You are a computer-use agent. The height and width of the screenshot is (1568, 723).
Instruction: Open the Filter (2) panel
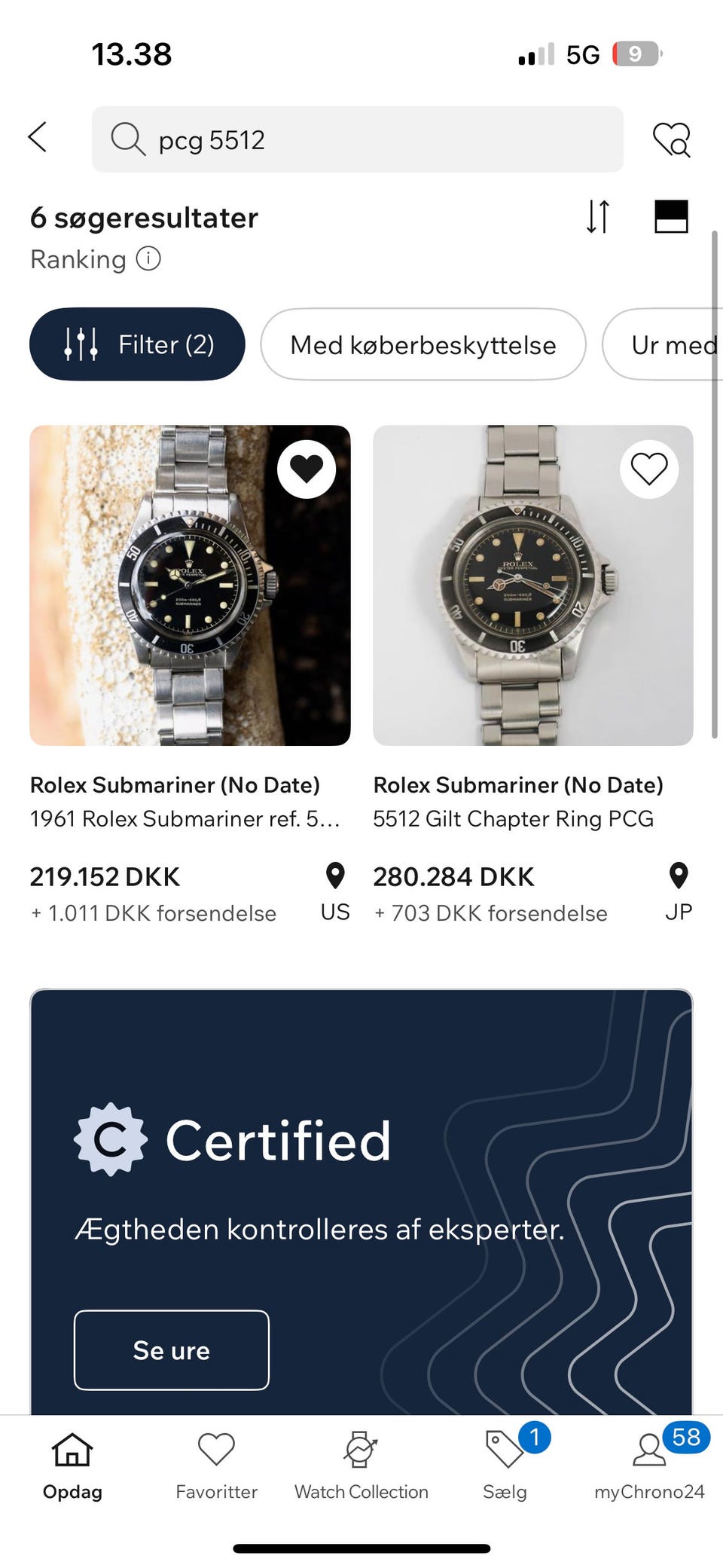coord(136,344)
